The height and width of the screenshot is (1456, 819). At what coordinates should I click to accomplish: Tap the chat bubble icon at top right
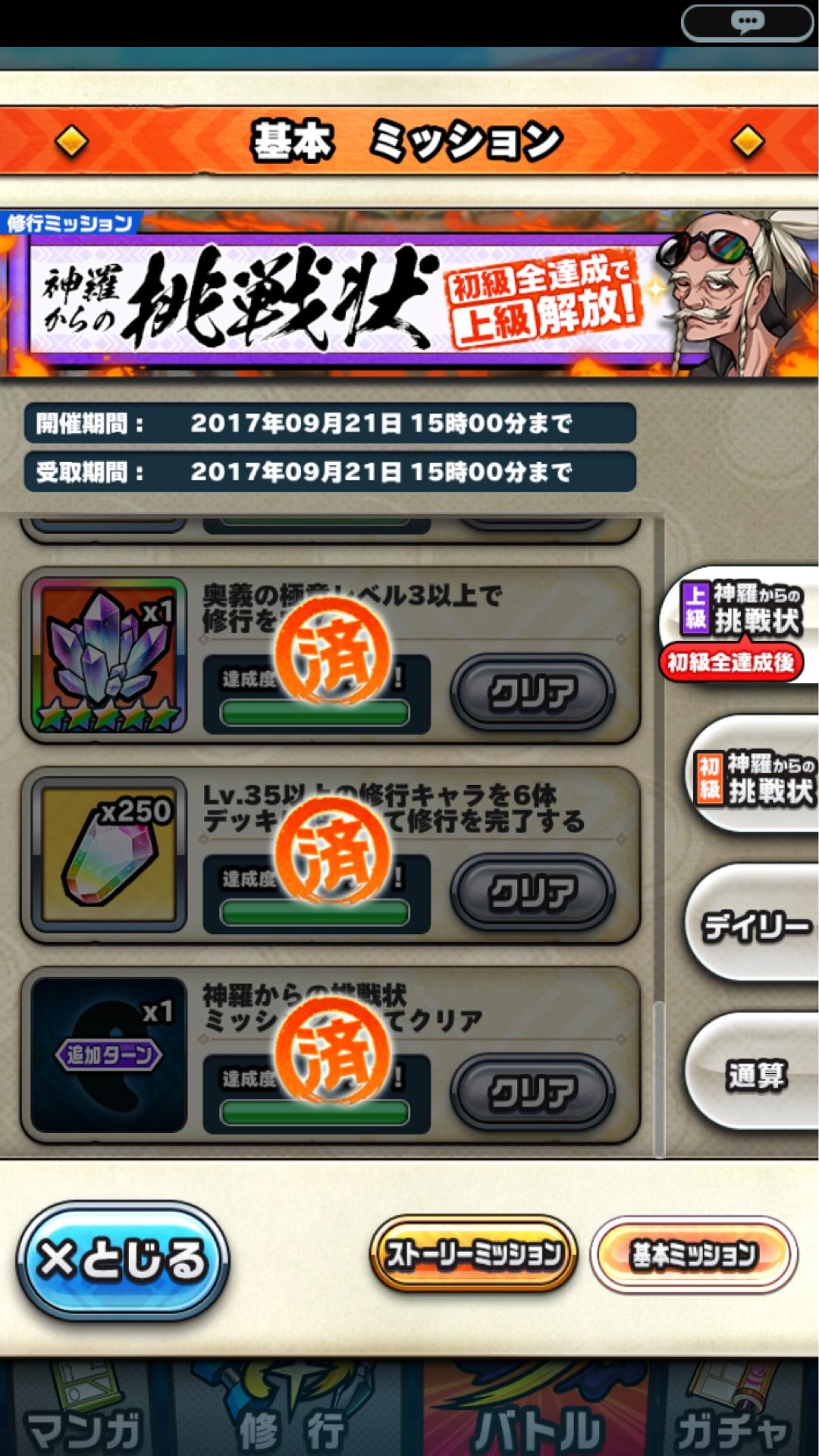[747, 21]
